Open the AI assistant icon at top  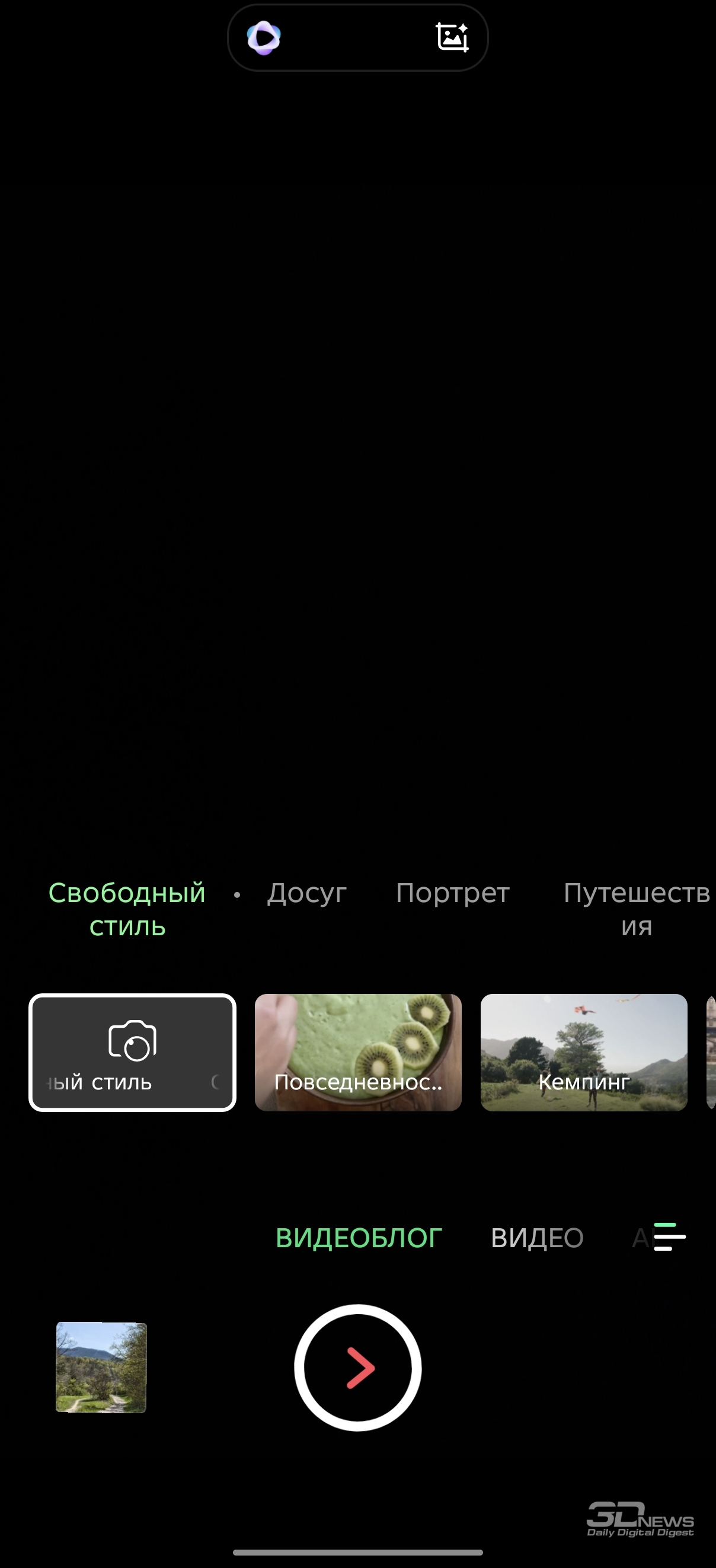tap(263, 38)
